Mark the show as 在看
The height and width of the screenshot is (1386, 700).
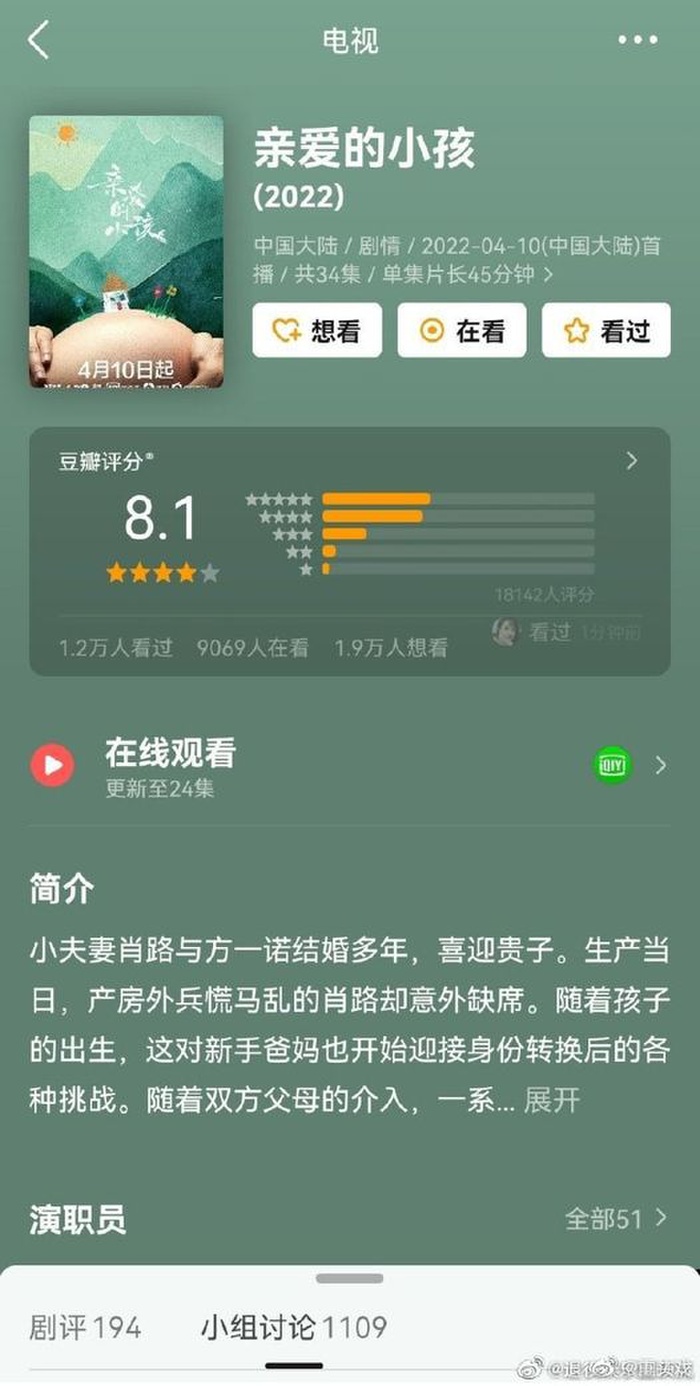click(x=462, y=330)
